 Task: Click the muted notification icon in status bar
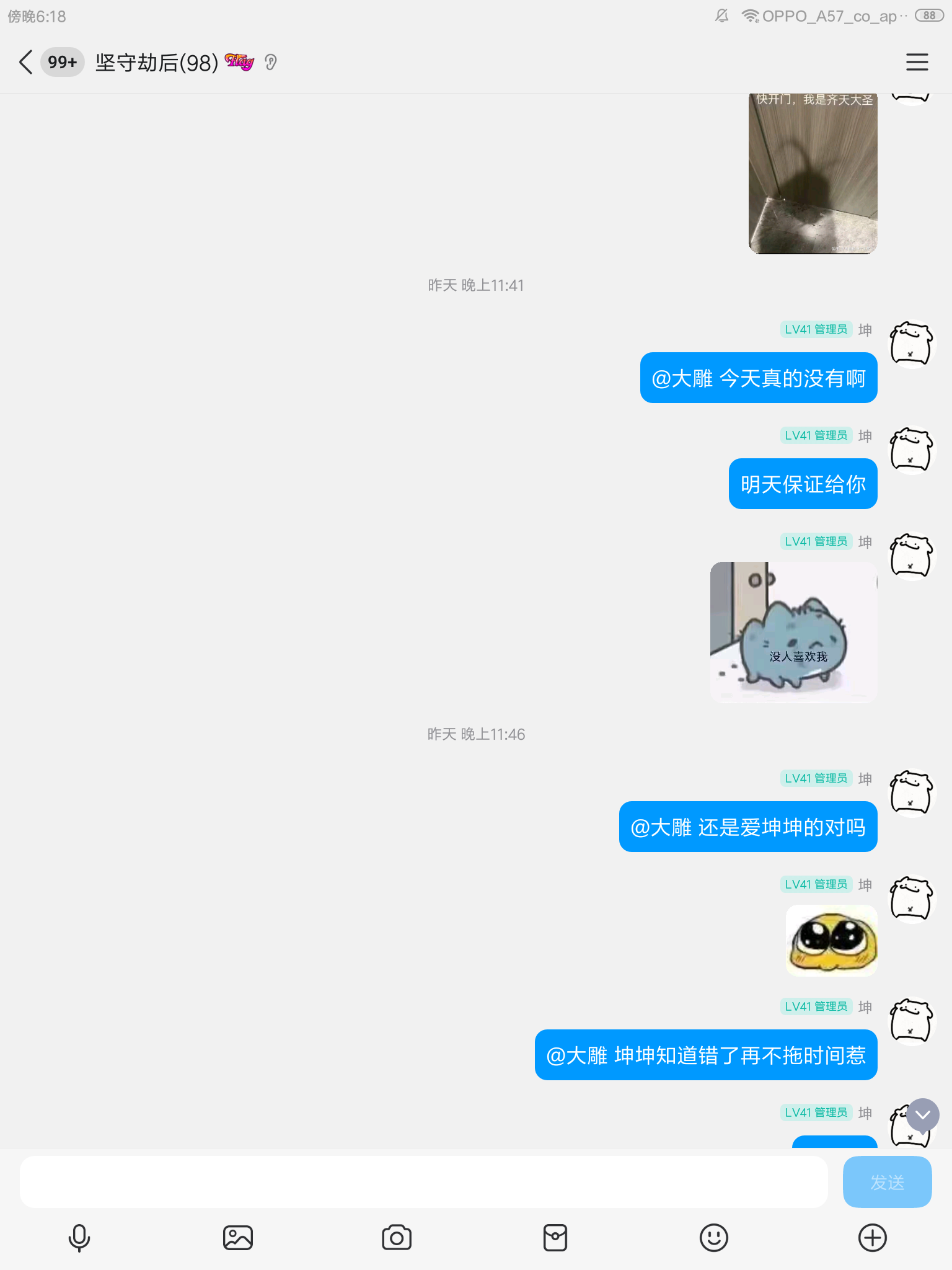(x=721, y=16)
